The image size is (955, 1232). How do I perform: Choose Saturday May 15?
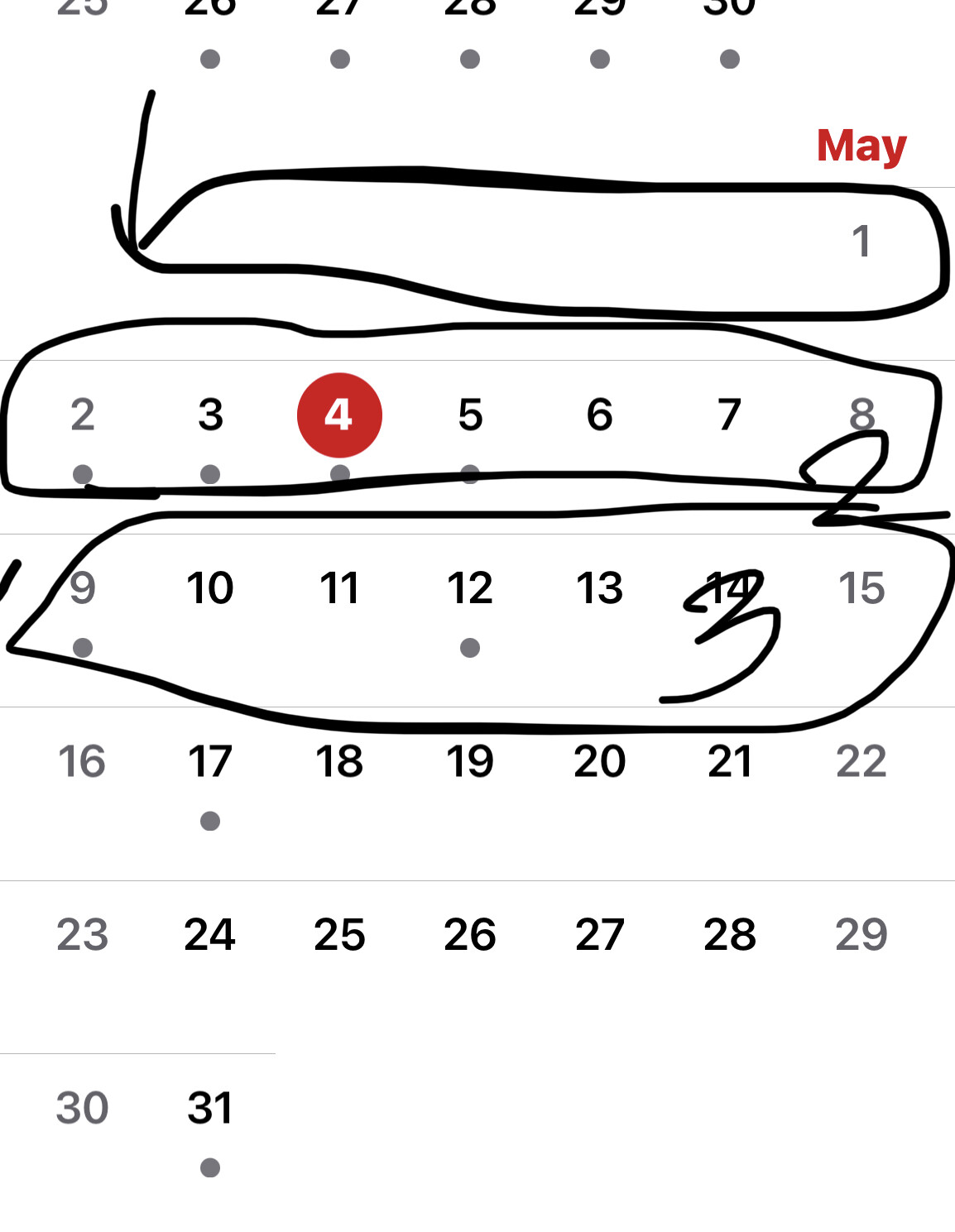[861, 588]
